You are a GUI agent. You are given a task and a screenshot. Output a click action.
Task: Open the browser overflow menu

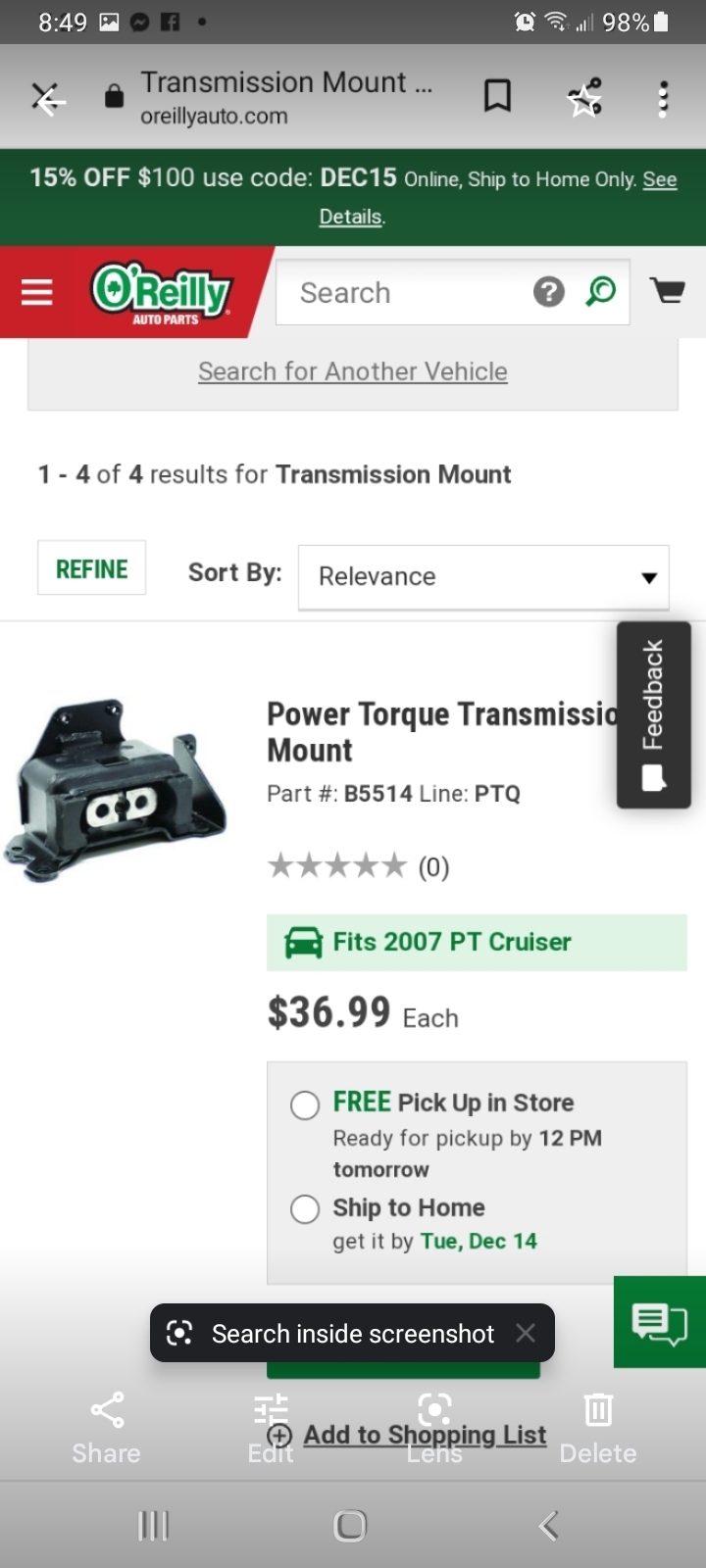click(664, 98)
